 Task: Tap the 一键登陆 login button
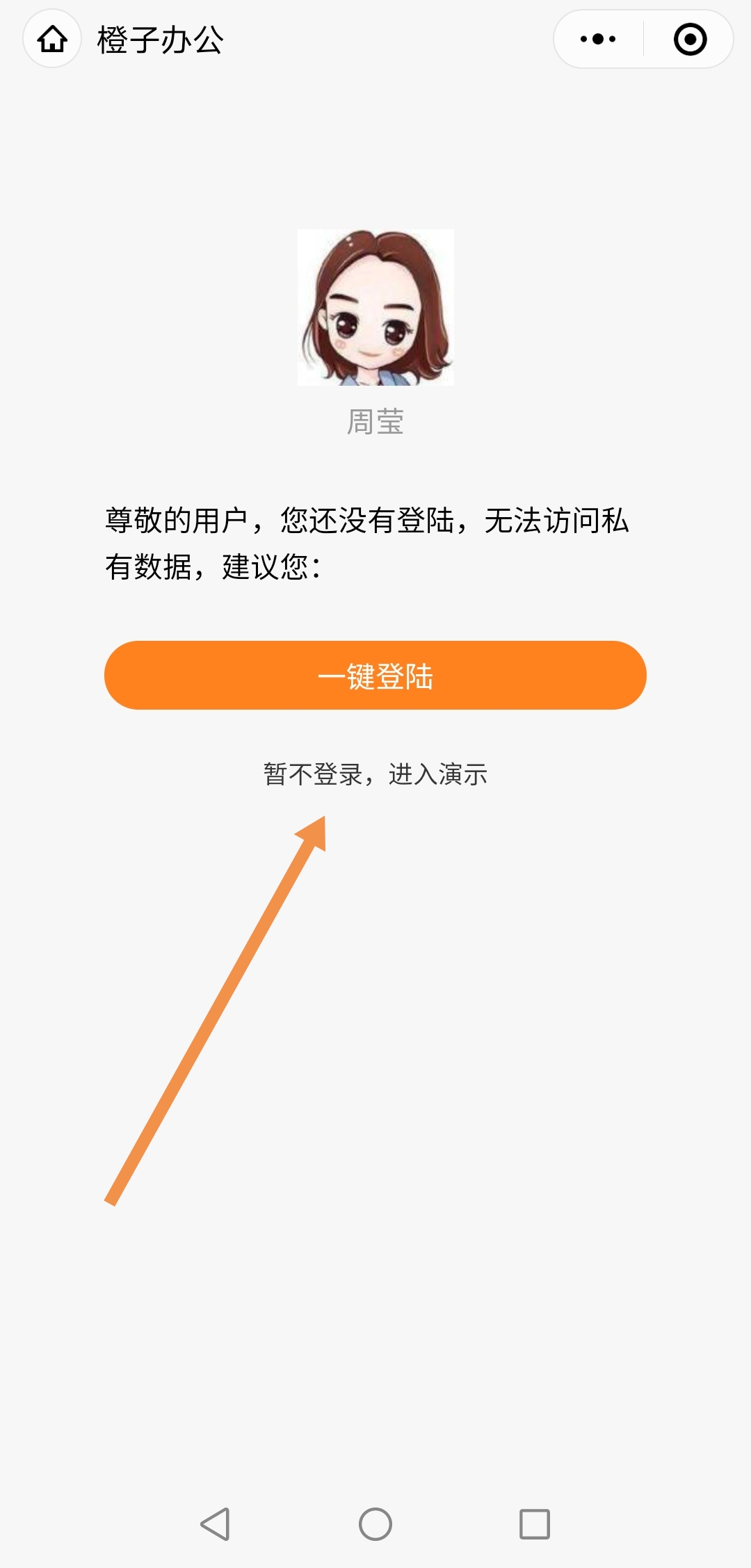[x=375, y=676]
